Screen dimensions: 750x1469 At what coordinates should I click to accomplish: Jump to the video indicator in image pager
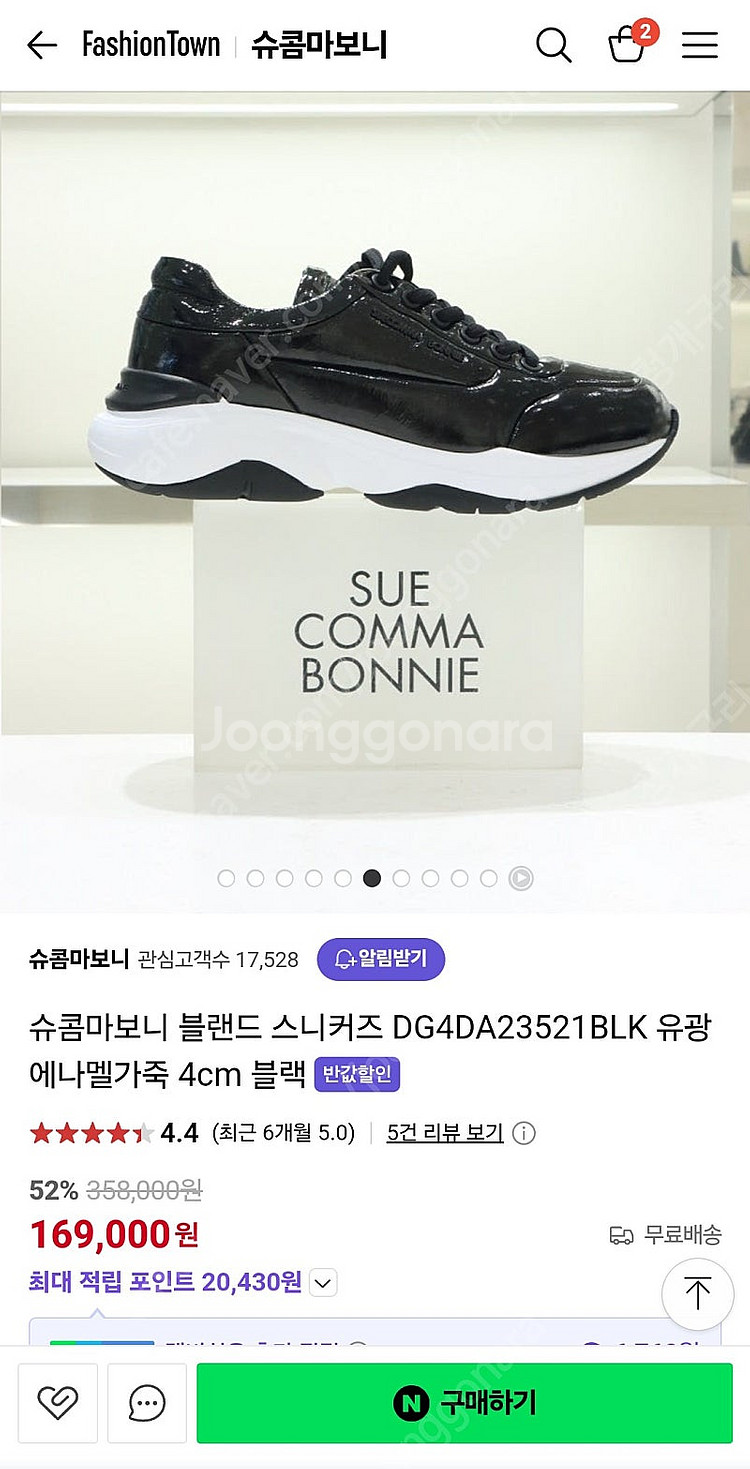(x=520, y=878)
